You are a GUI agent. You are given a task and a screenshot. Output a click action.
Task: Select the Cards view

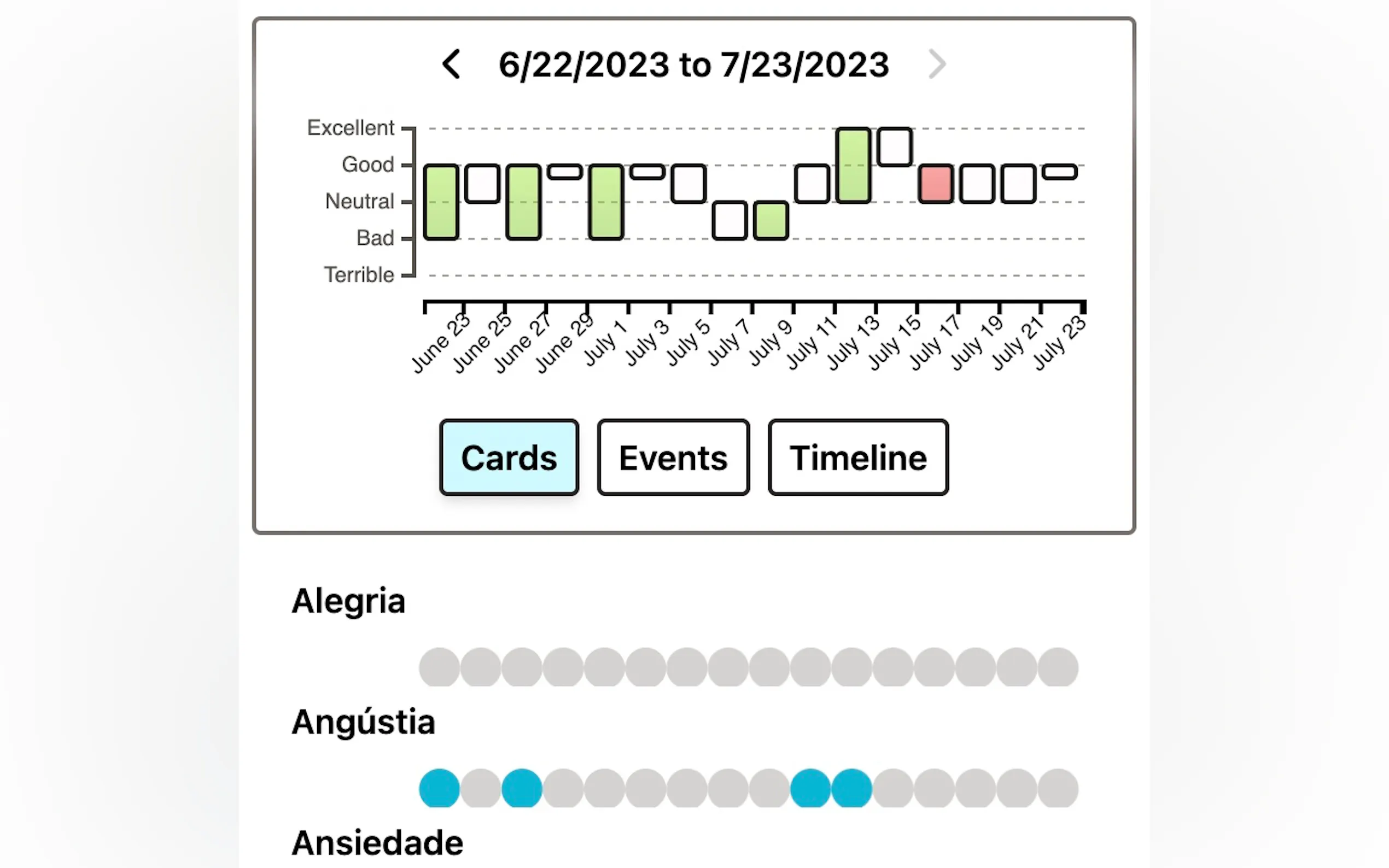point(509,458)
